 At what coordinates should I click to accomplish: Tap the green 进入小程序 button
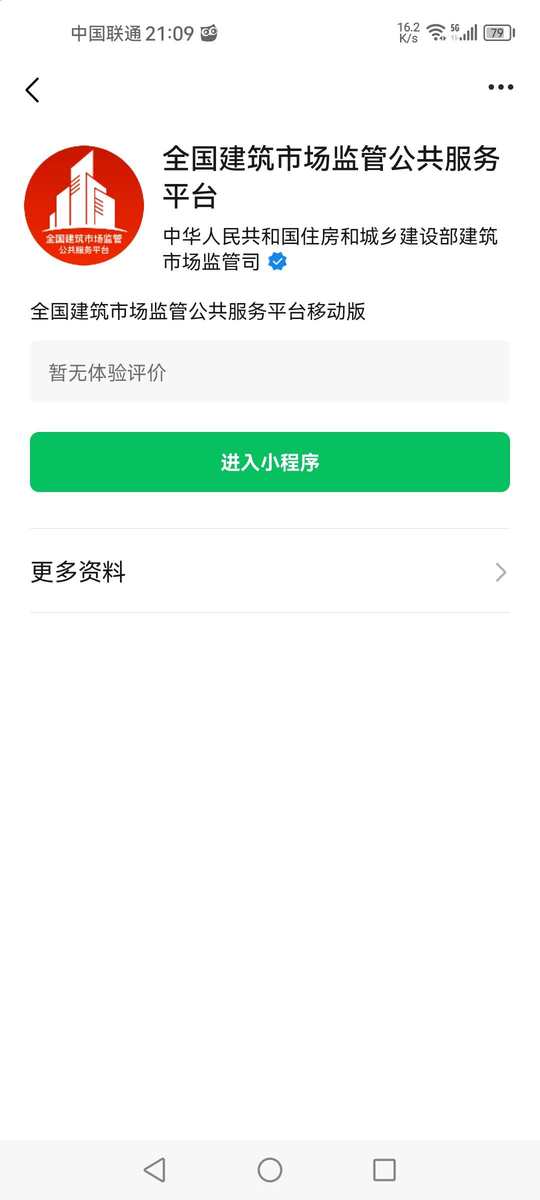[270, 462]
